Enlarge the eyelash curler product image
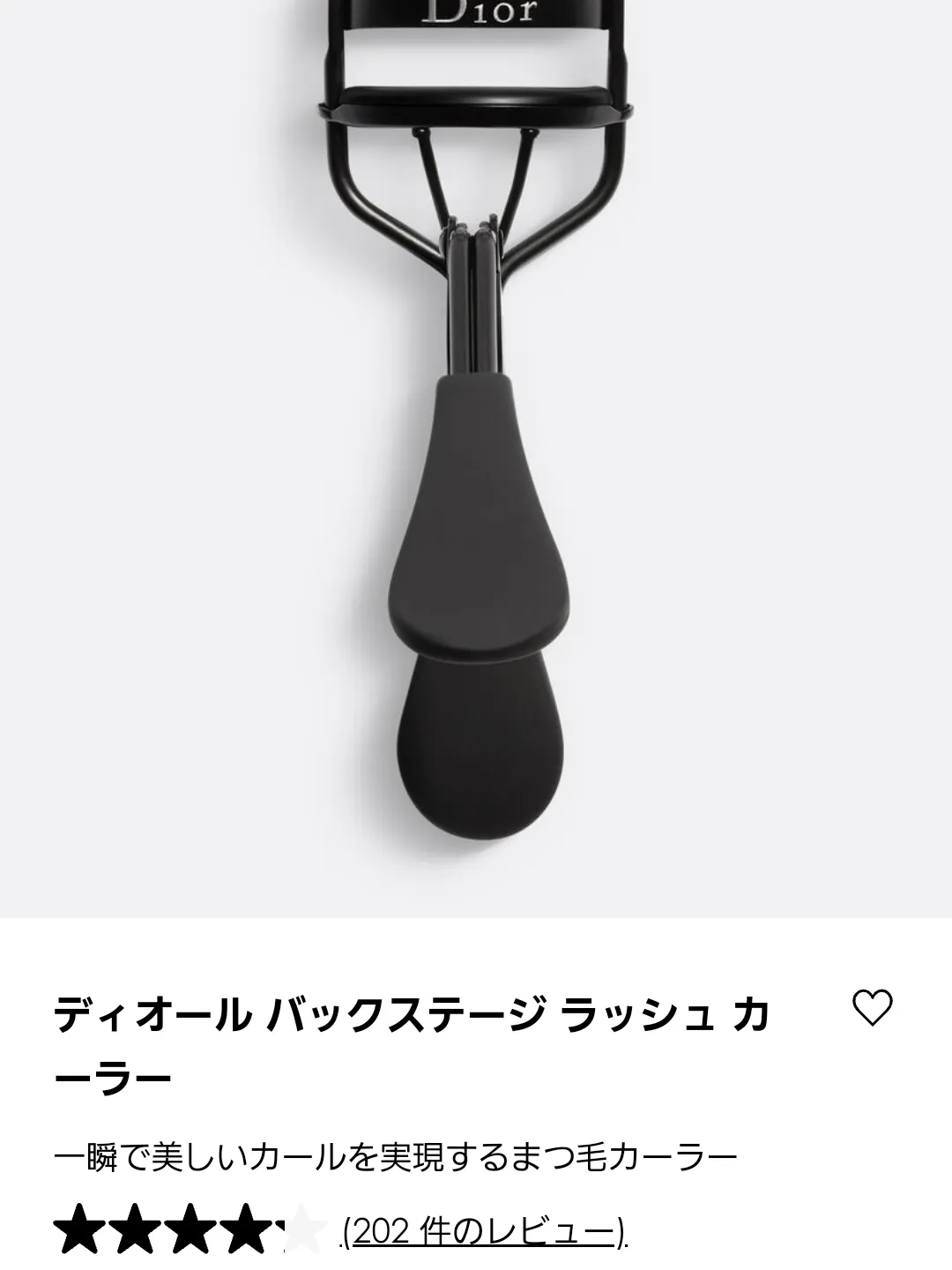This screenshot has width=952, height=1270. pos(476,459)
